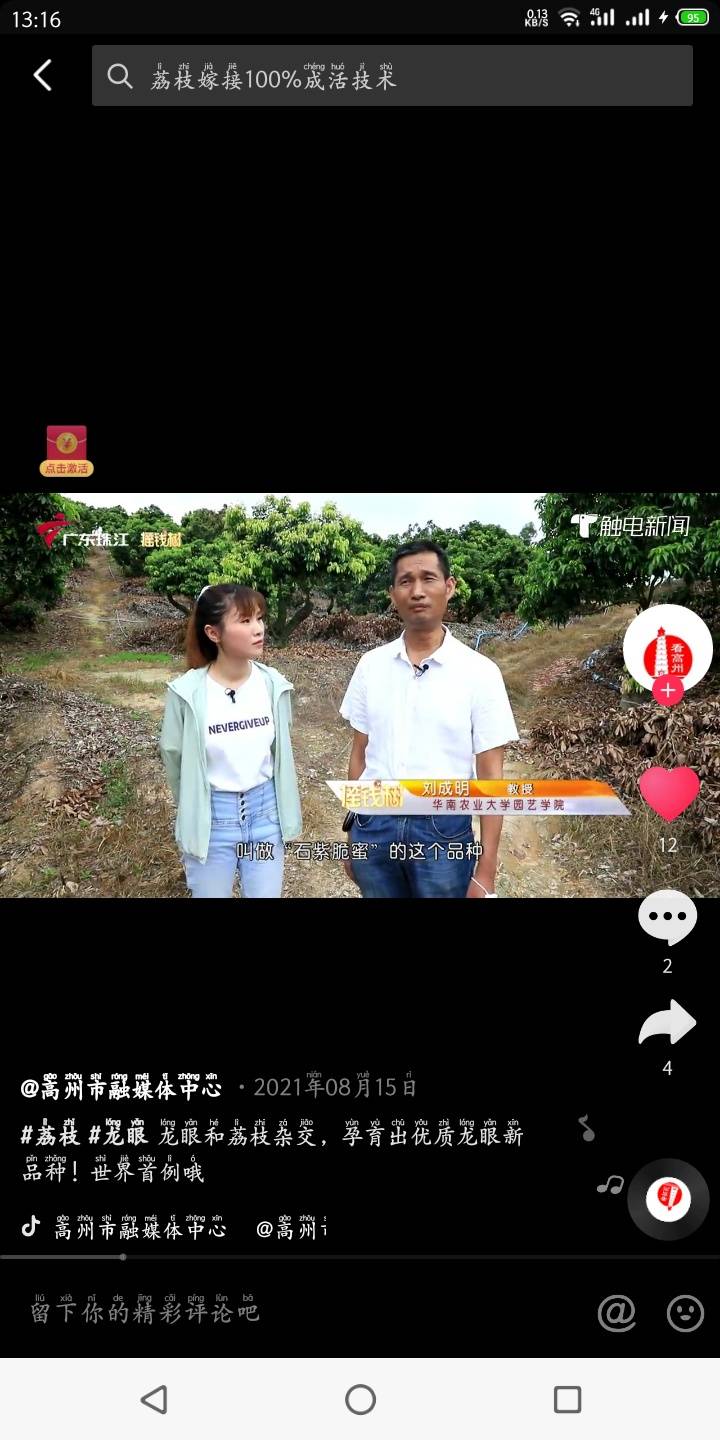720x1440 pixels.
Task: Tap the system home button
Action: point(360,1399)
